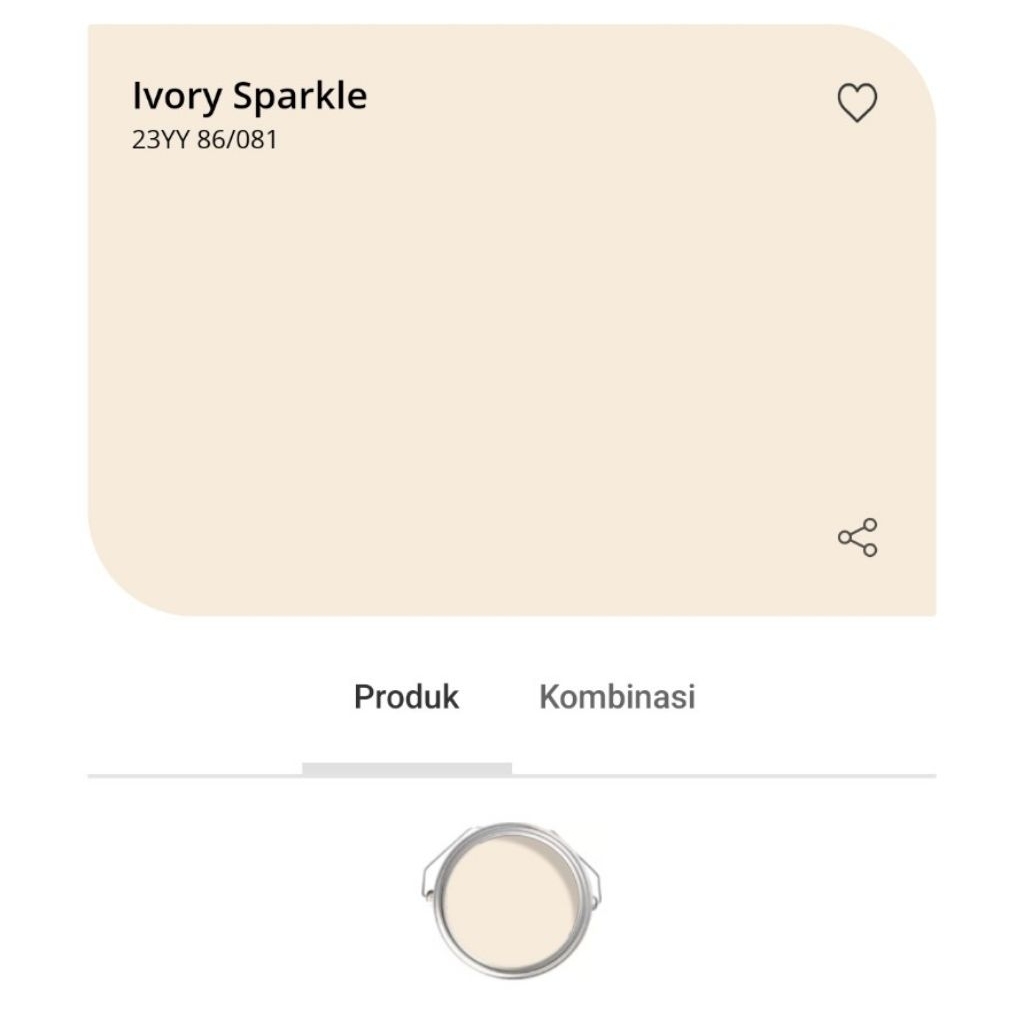This screenshot has height=1024, width=1024.
Task: Select the Produk tab
Action: pos(406,697)
